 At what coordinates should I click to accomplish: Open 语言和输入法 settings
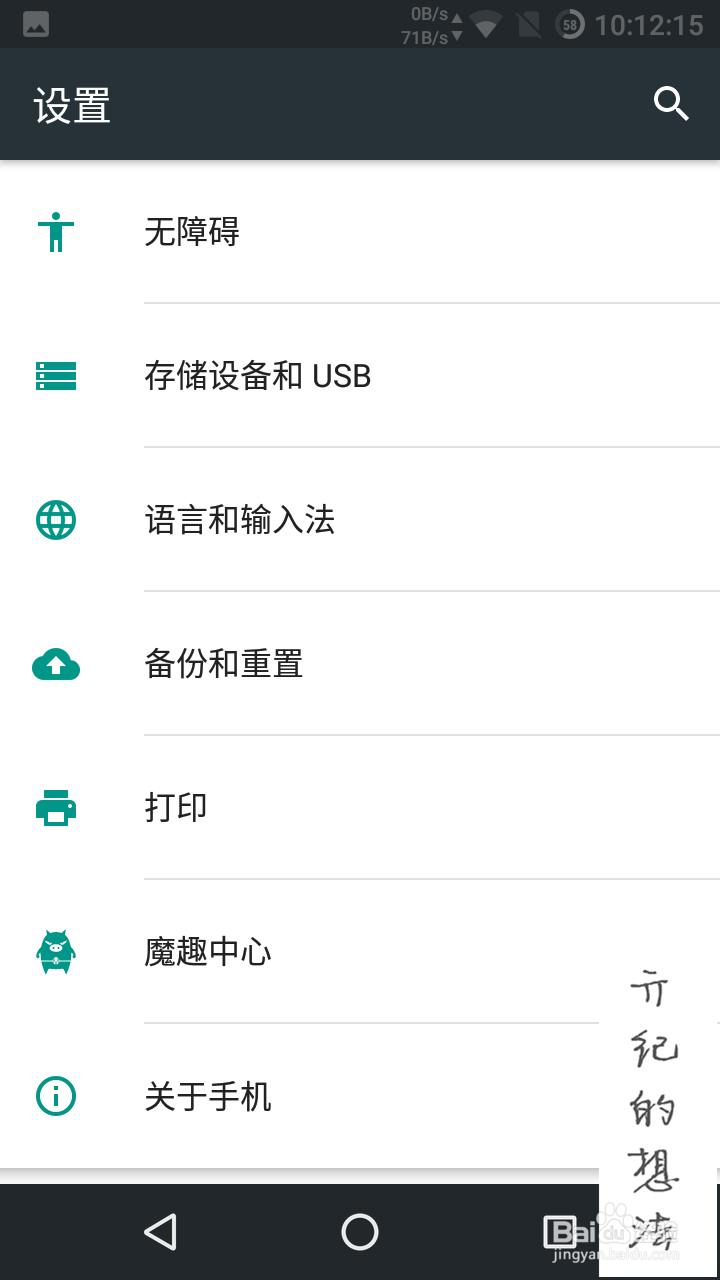(x=360, y=520)
